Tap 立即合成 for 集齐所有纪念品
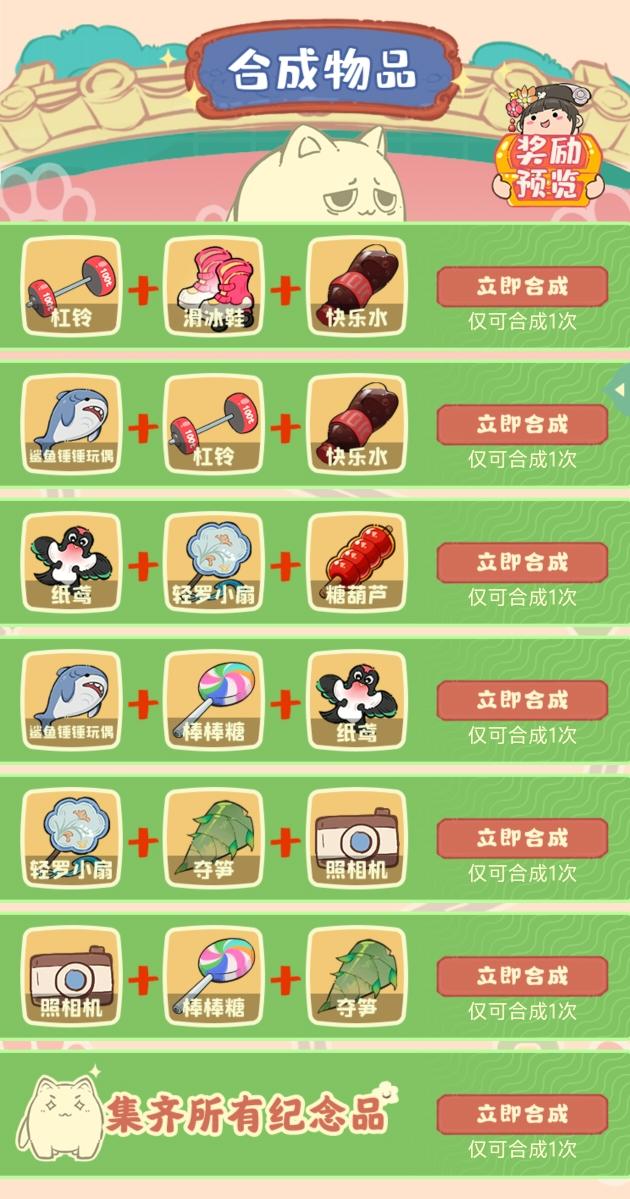 coord(522,1114)
